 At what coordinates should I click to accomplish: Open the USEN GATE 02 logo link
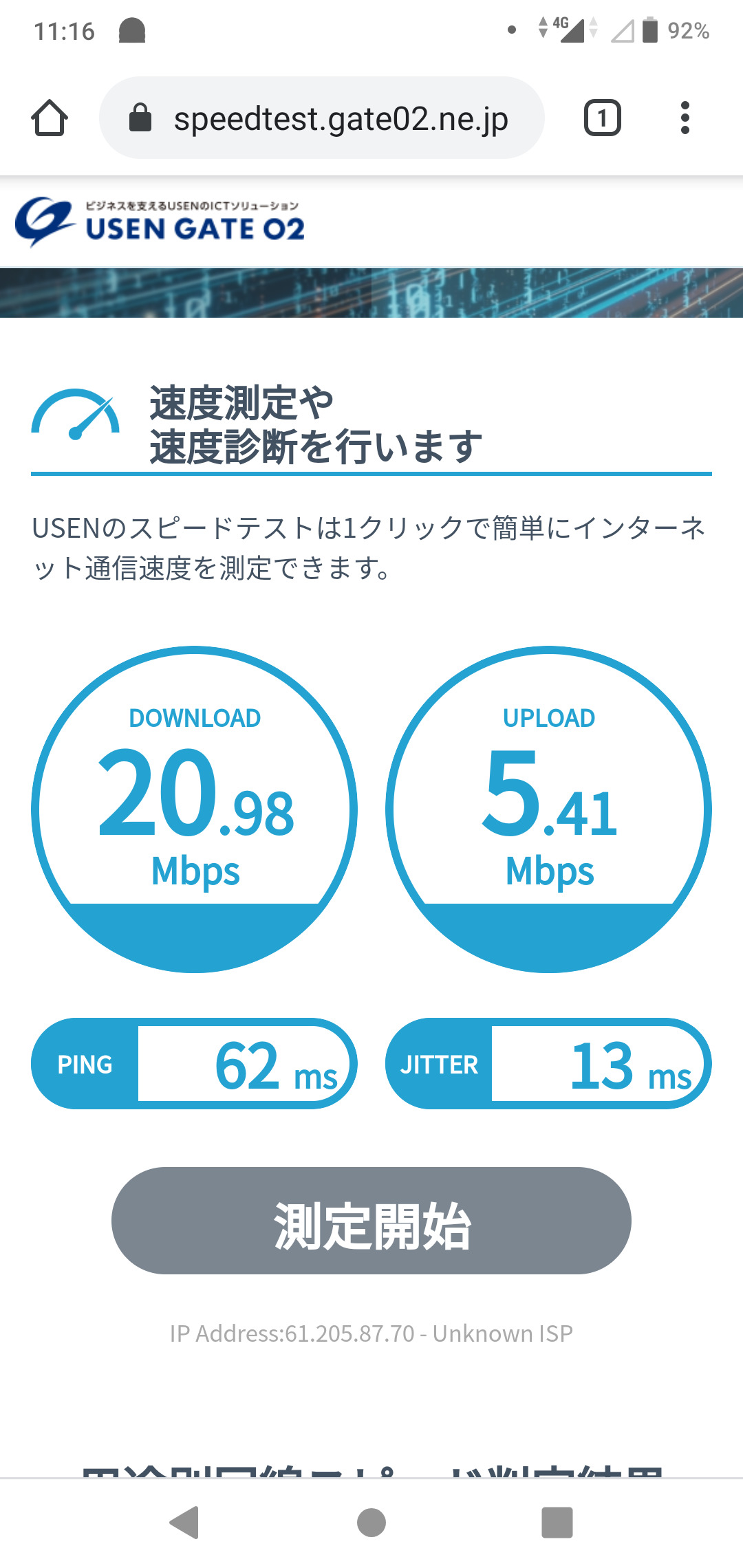pos(160,221)
